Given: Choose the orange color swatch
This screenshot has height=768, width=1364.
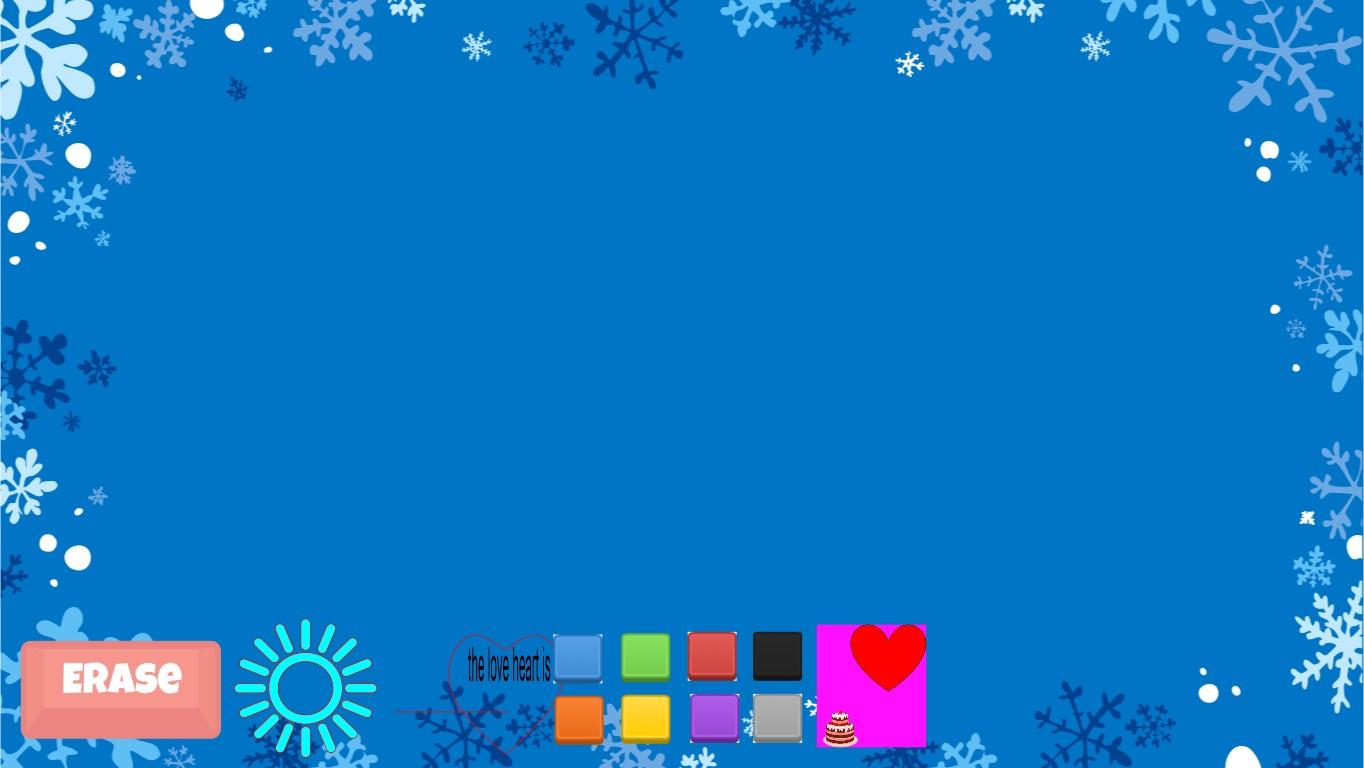Looking at the screenshot, I should pos(579,719).
